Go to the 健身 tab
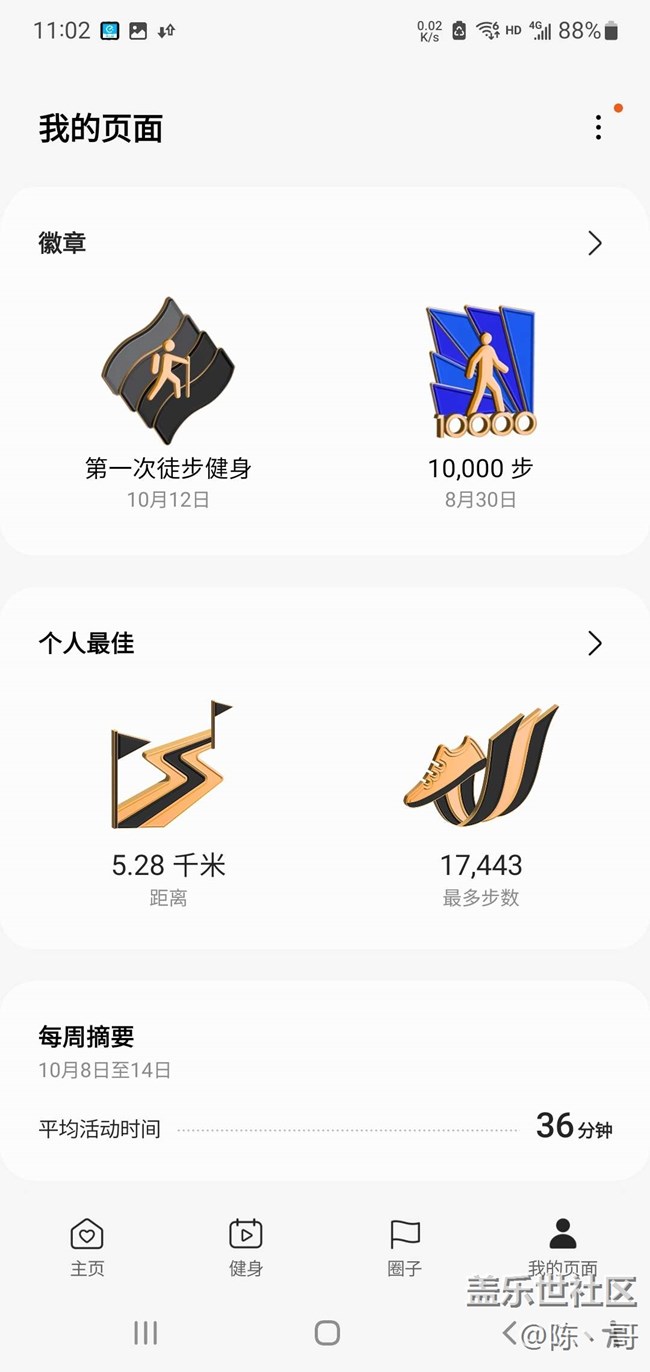This screenshot has height=1372, width=650. 245,1246
